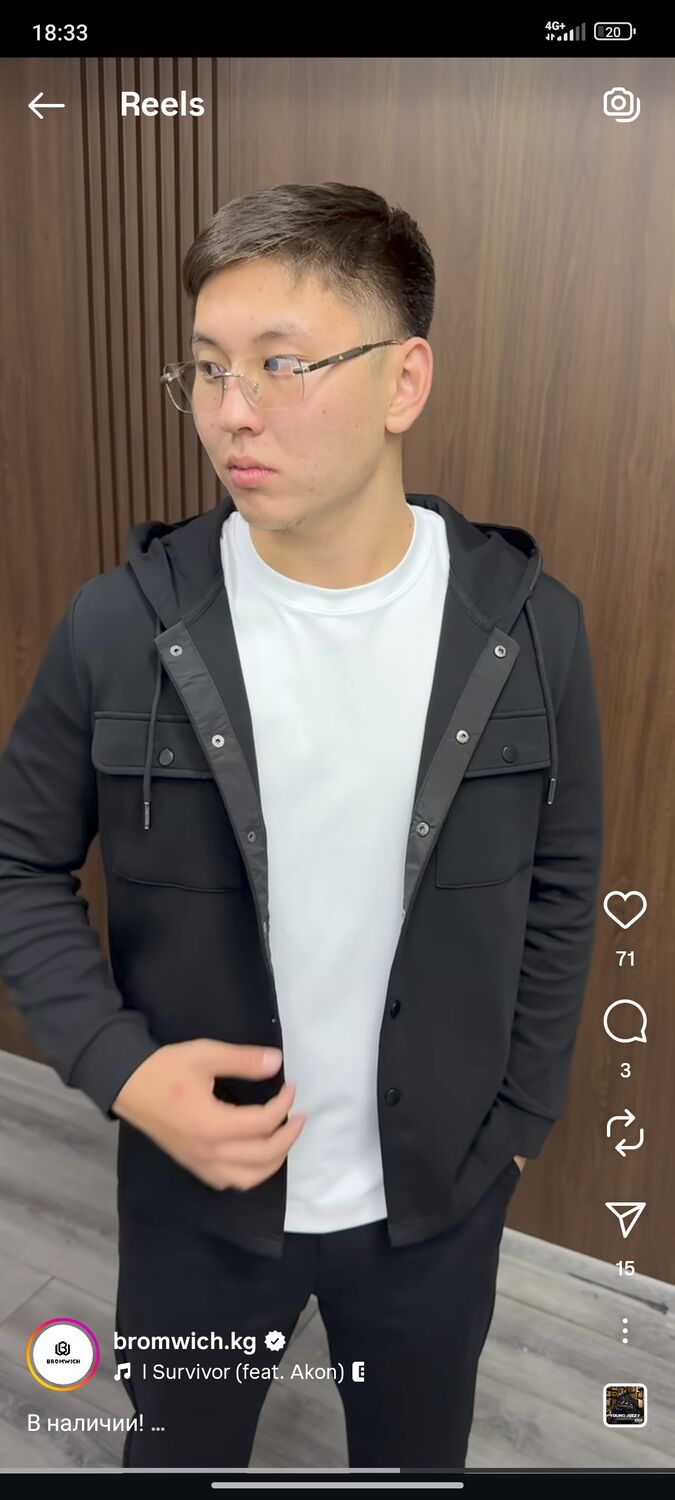The image size is (675, 1500).
Task: Open the audio thumbnail for this reel
Action: pos(625,1405)
